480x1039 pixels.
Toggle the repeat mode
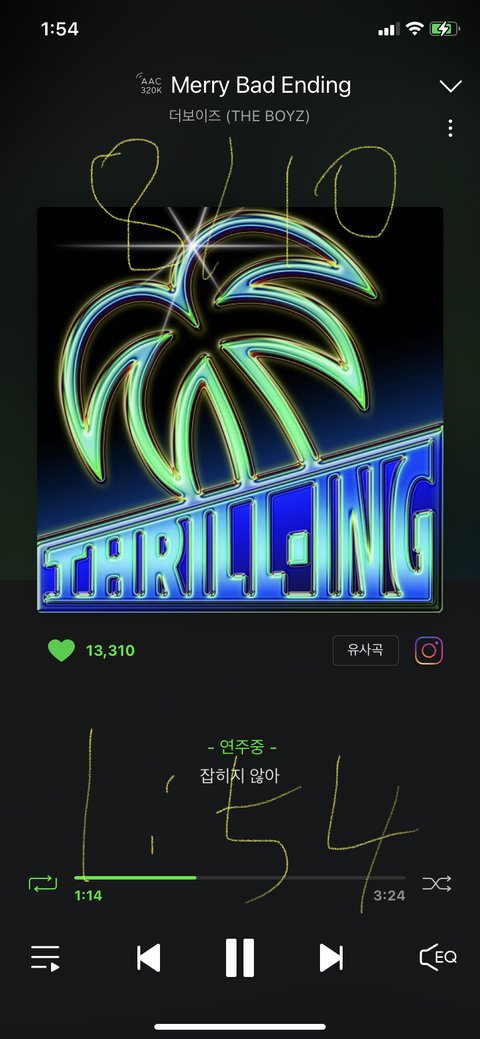(43, 883)
